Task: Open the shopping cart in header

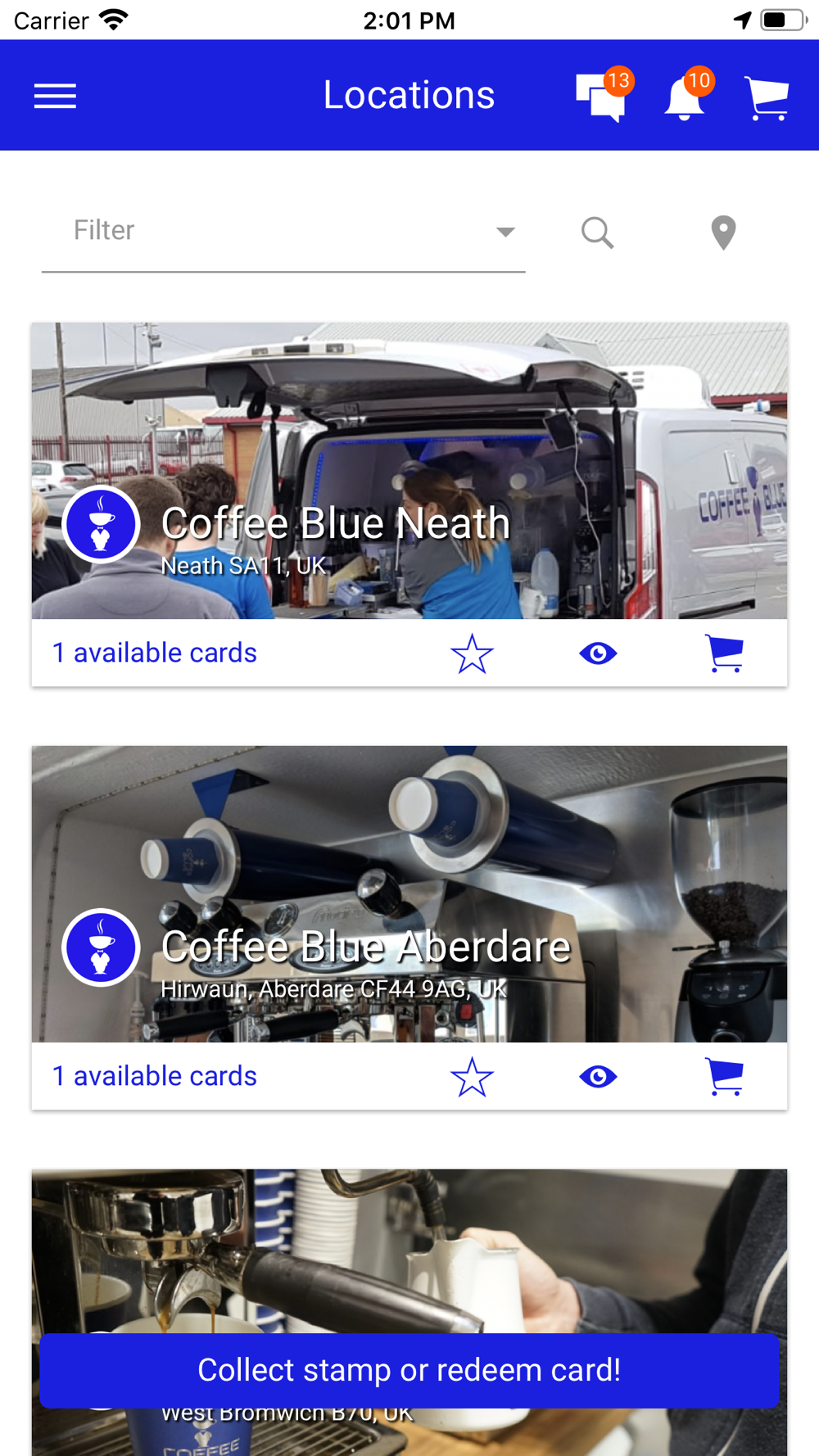Action: [x=767, y=98]
